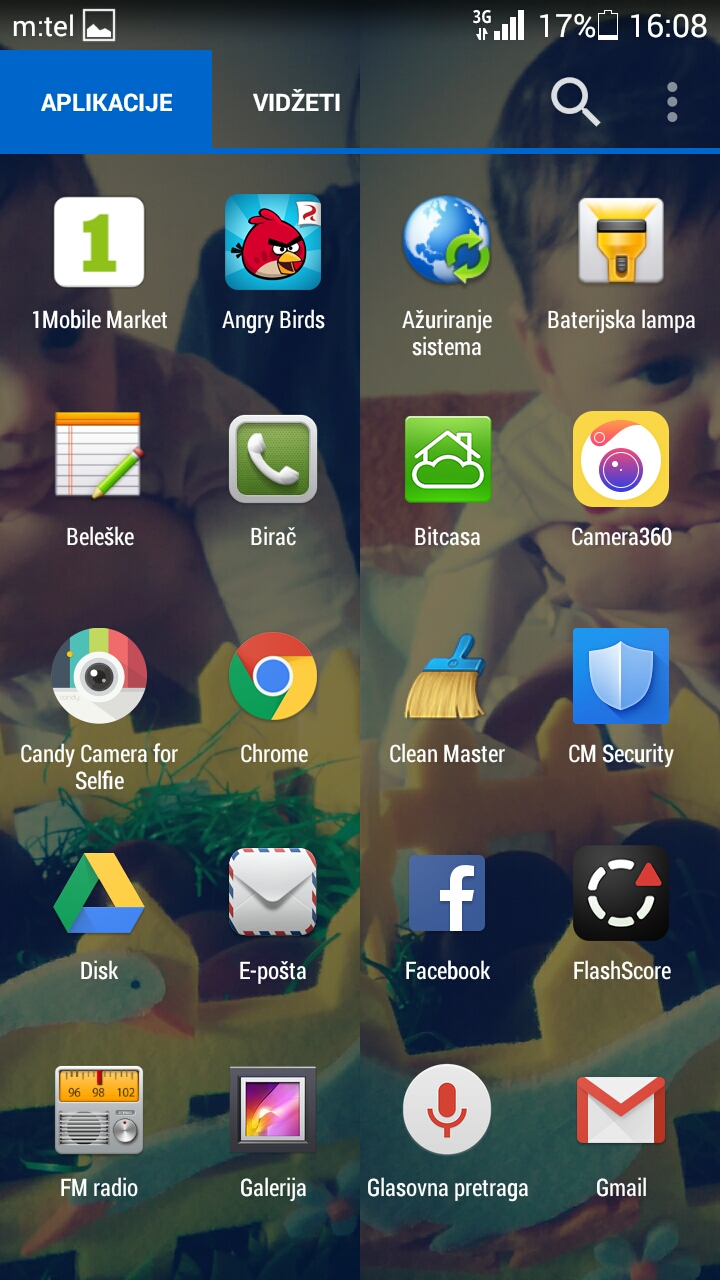Launch Clean Master
720x1280 pixels.
[x=447, y=676]
